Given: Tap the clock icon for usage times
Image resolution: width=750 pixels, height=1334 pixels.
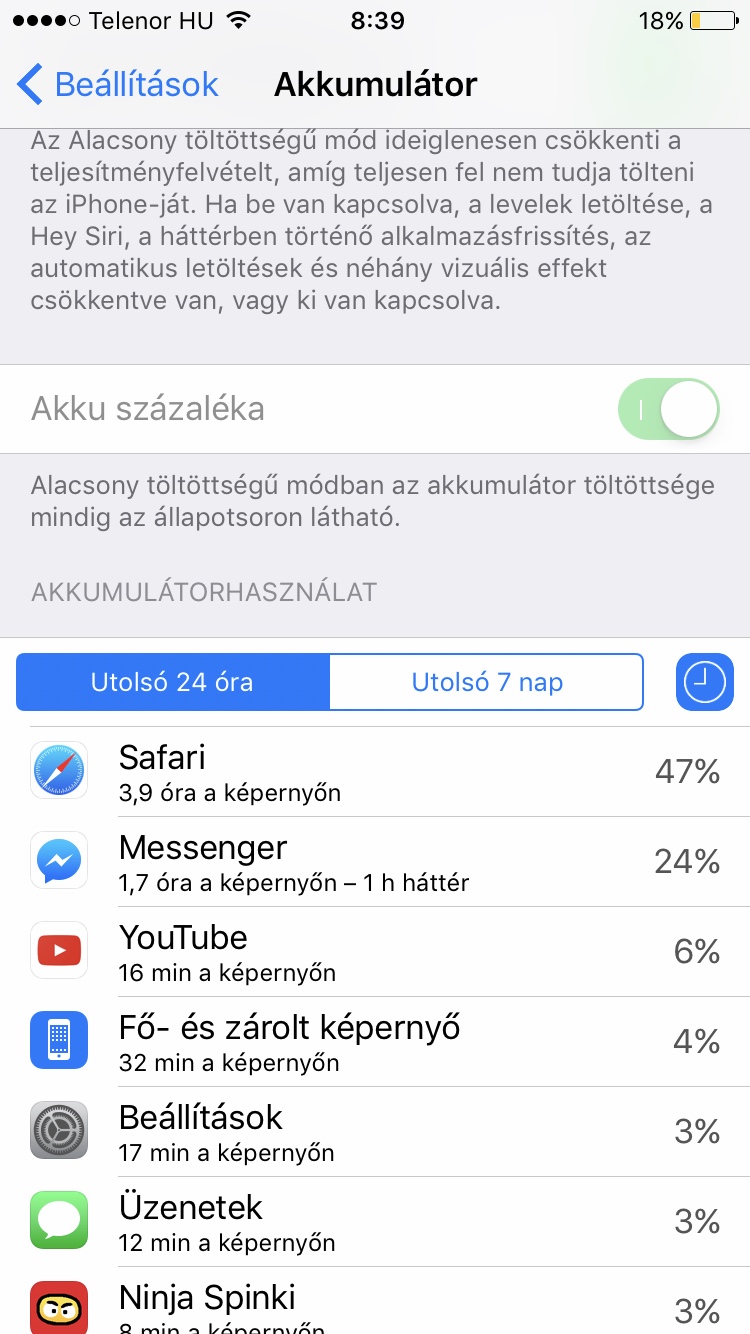Looking at the screenshot, I should (705, 682).
